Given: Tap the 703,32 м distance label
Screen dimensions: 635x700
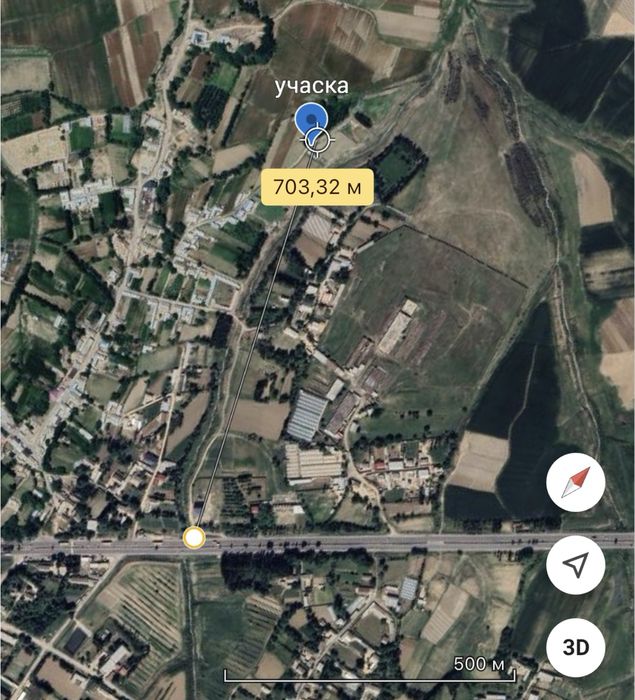Looking at the screenshot, I should tap(317, 186).
